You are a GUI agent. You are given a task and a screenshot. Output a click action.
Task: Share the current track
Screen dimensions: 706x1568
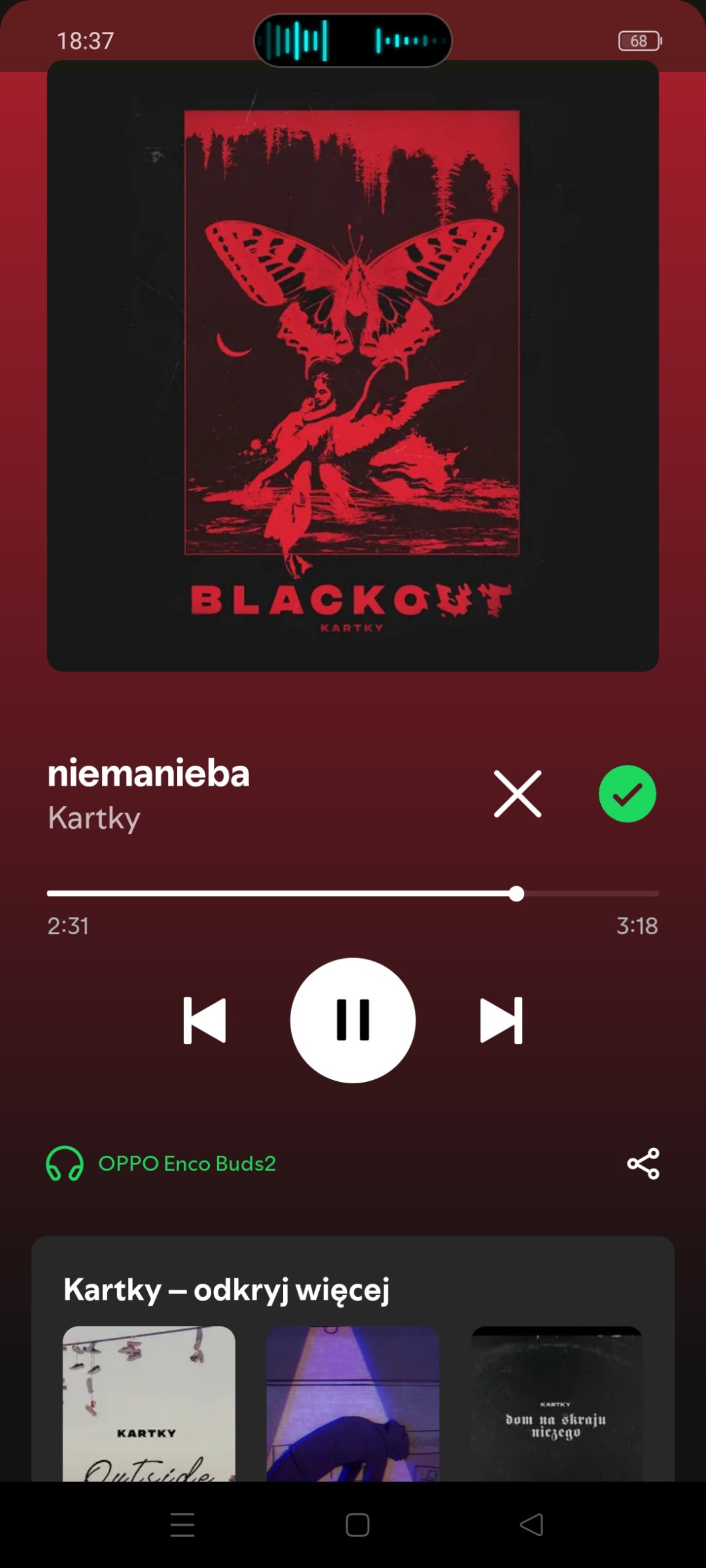point(643,1163)
